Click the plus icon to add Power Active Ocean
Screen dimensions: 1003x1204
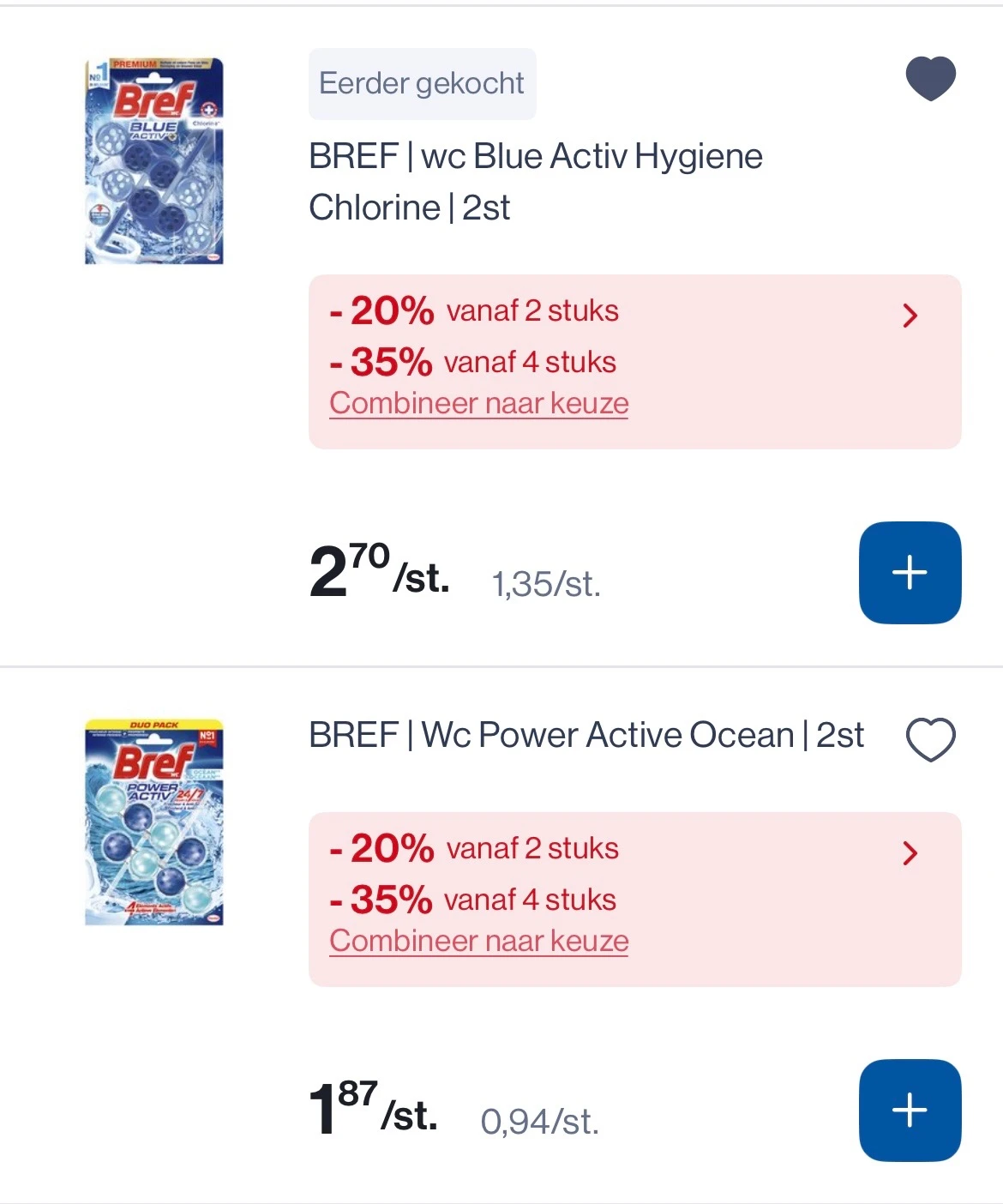[x=910, y=1110]
